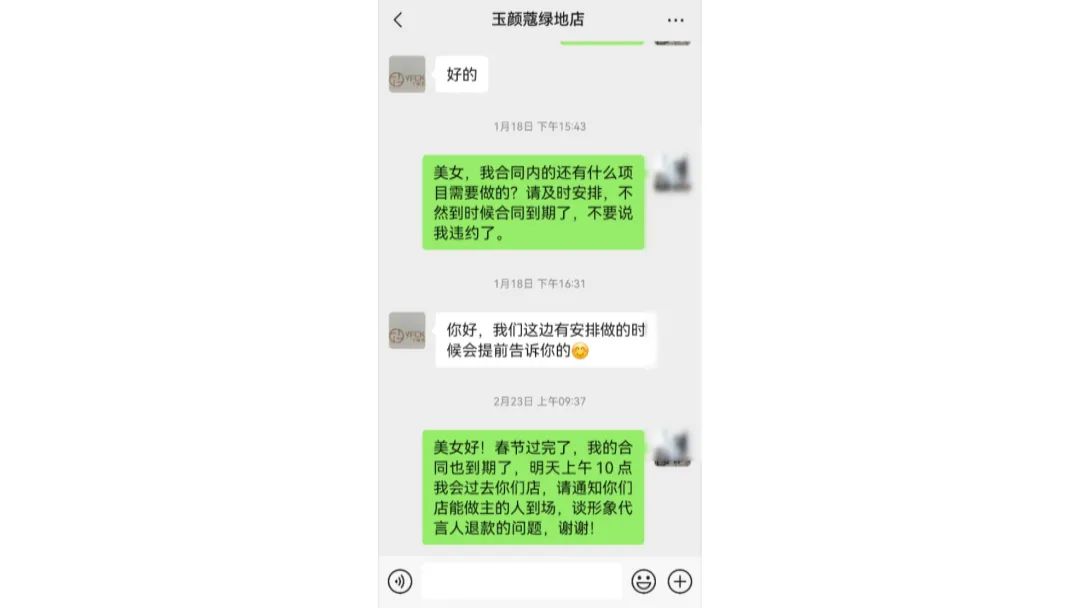Open the store's avatar beside 好的
1080x608 pixels.
pos(407,75)
